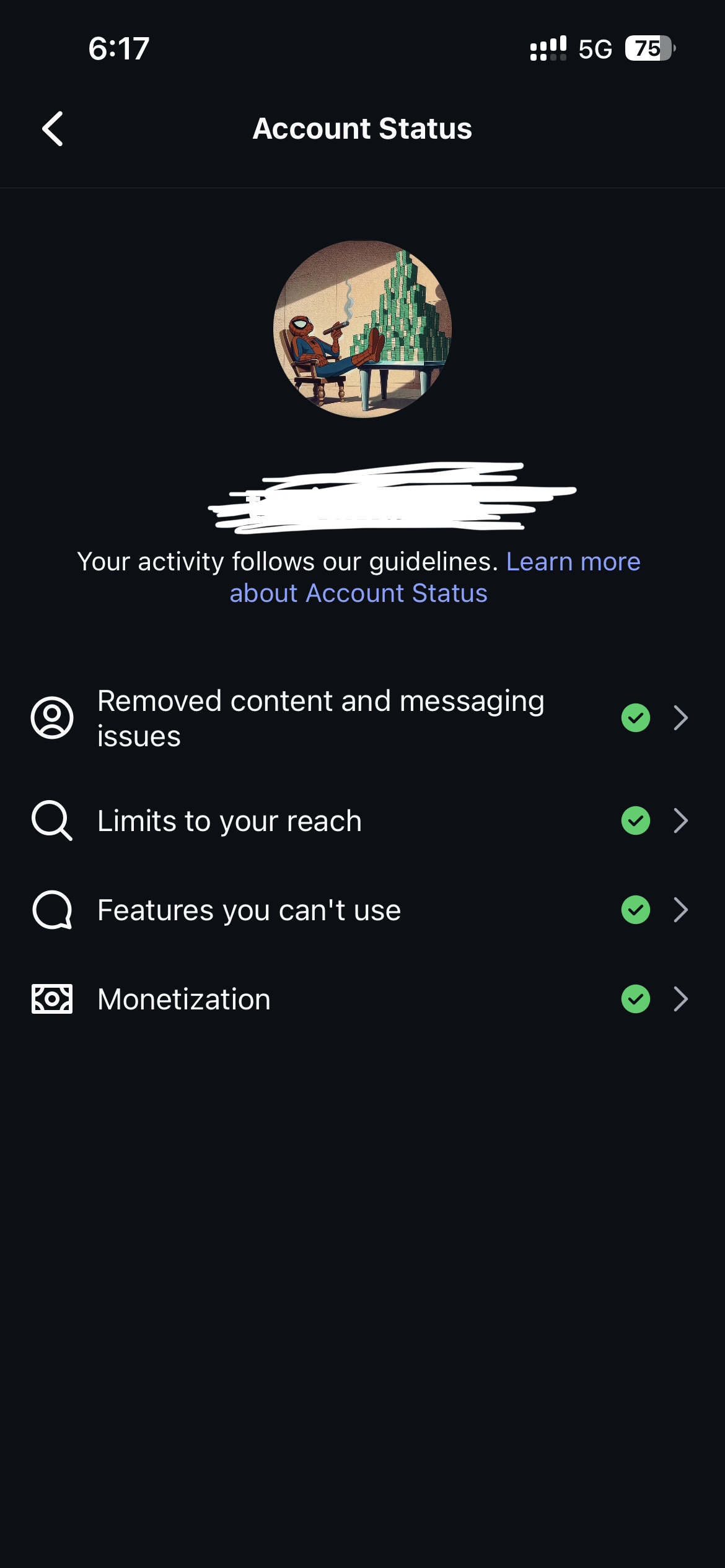Go back from Account Status

(53, 129)
